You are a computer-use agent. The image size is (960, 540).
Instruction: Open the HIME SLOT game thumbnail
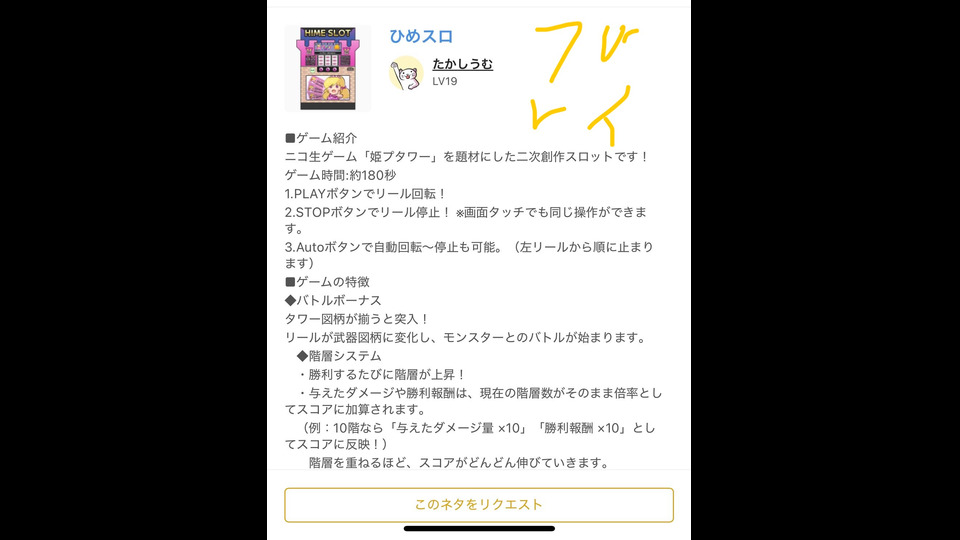click(x=327, y=68)
